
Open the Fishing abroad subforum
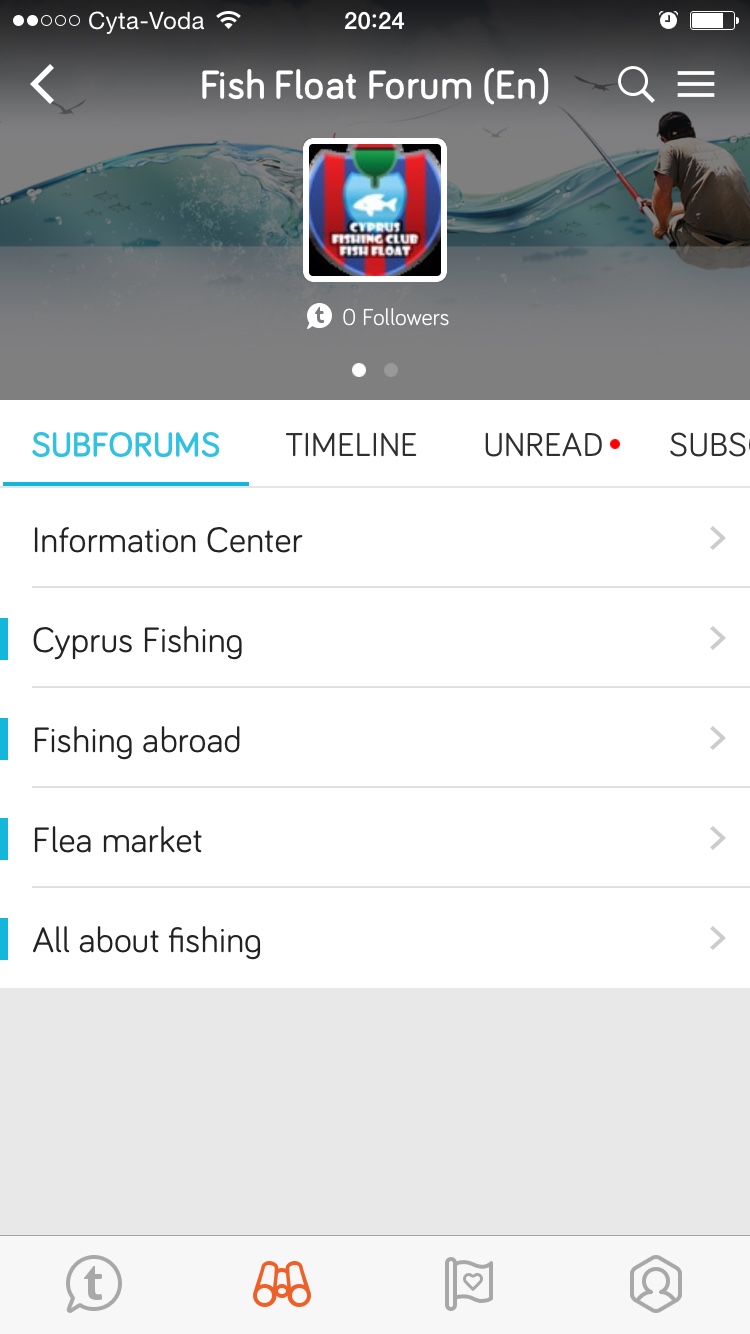[375, 739]
